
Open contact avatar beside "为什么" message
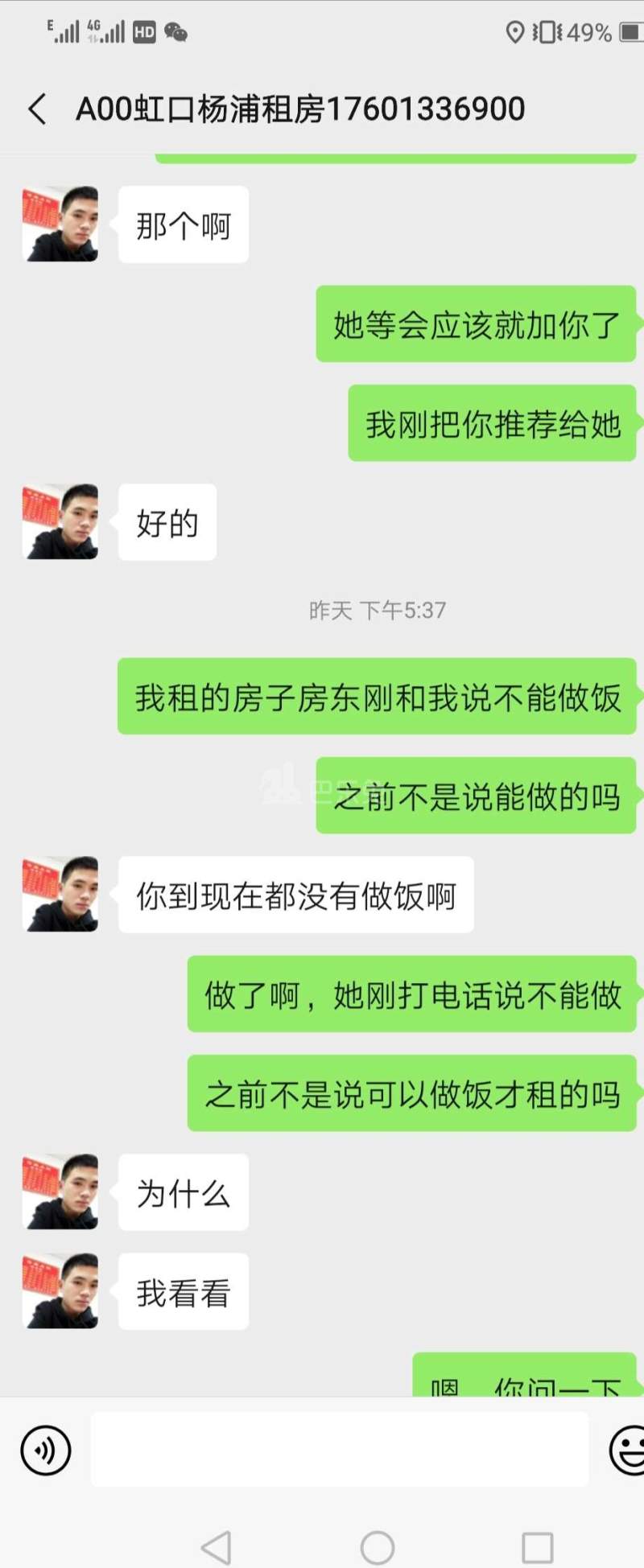(62, 1191)
